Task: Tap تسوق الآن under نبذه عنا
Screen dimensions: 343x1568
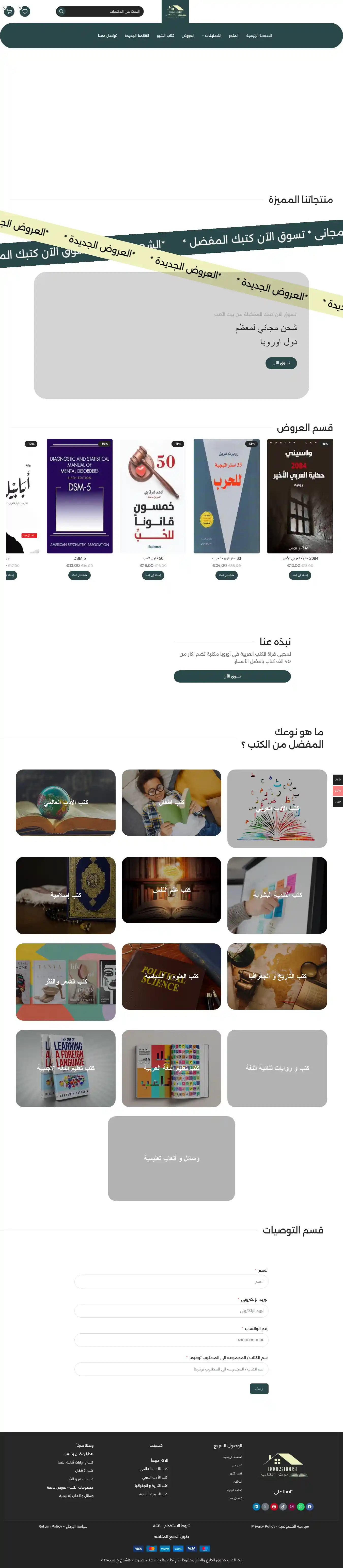Action: tap(232, 676)
